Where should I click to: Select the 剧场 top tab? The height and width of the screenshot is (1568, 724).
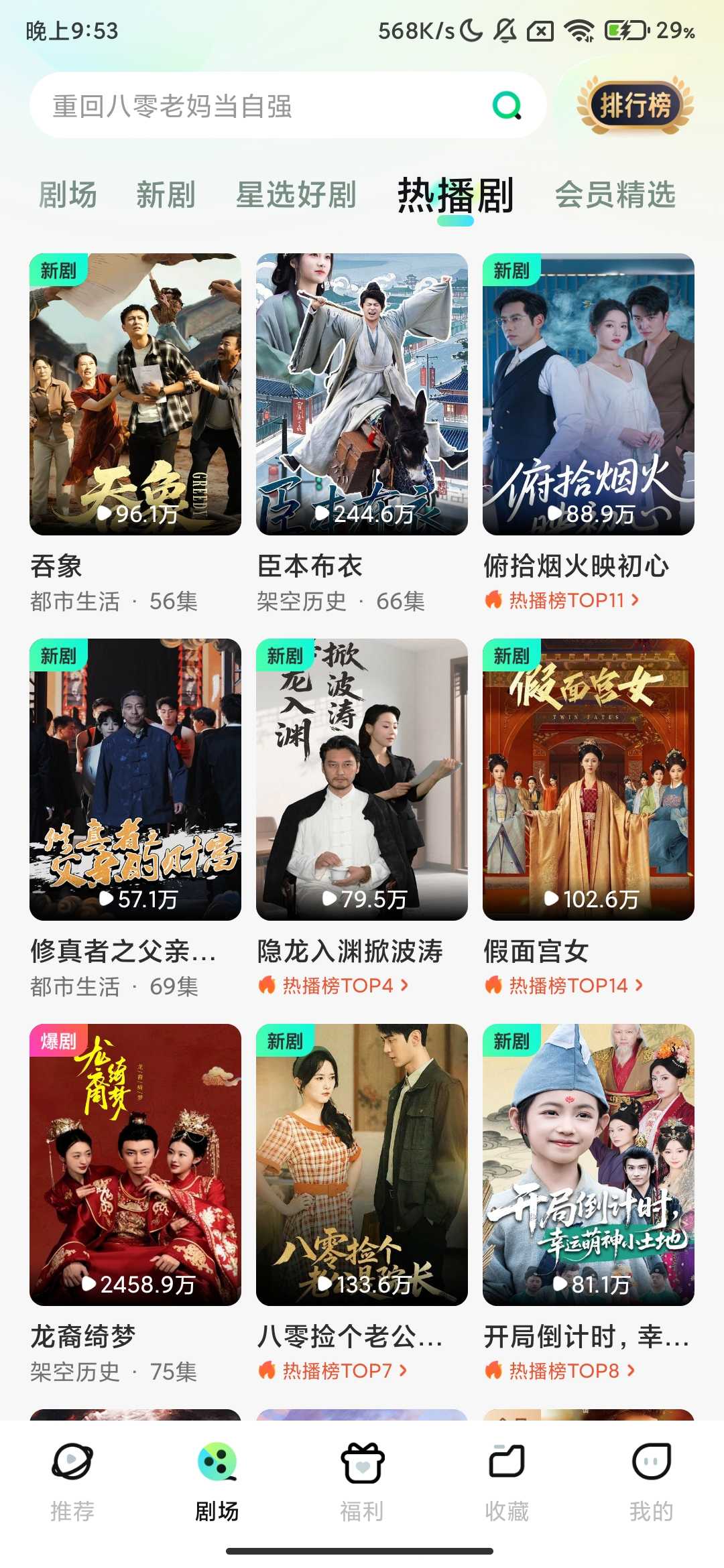pyautogui.click(x=68, y=195)
